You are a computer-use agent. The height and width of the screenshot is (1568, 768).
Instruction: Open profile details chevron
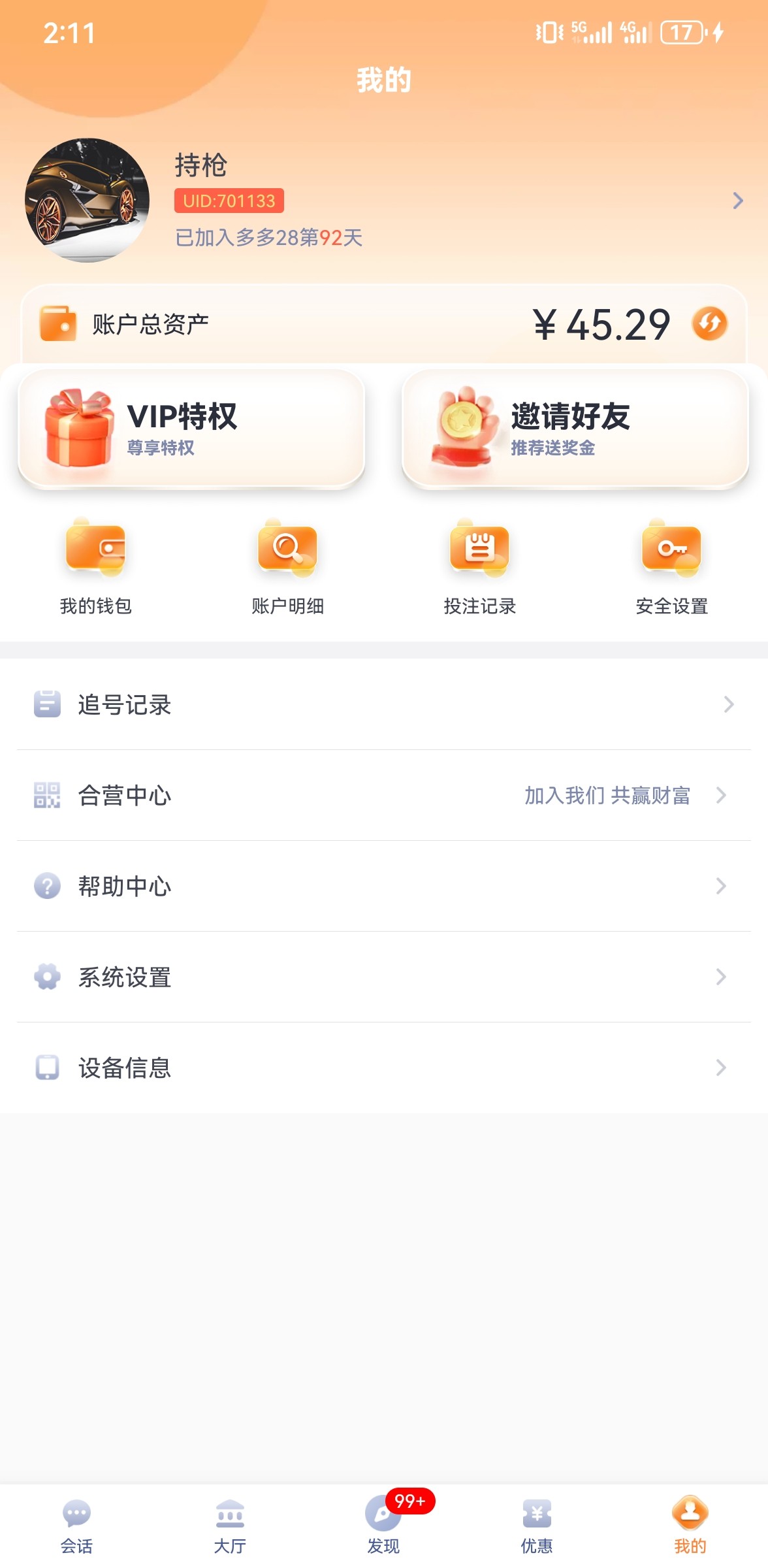738,201
